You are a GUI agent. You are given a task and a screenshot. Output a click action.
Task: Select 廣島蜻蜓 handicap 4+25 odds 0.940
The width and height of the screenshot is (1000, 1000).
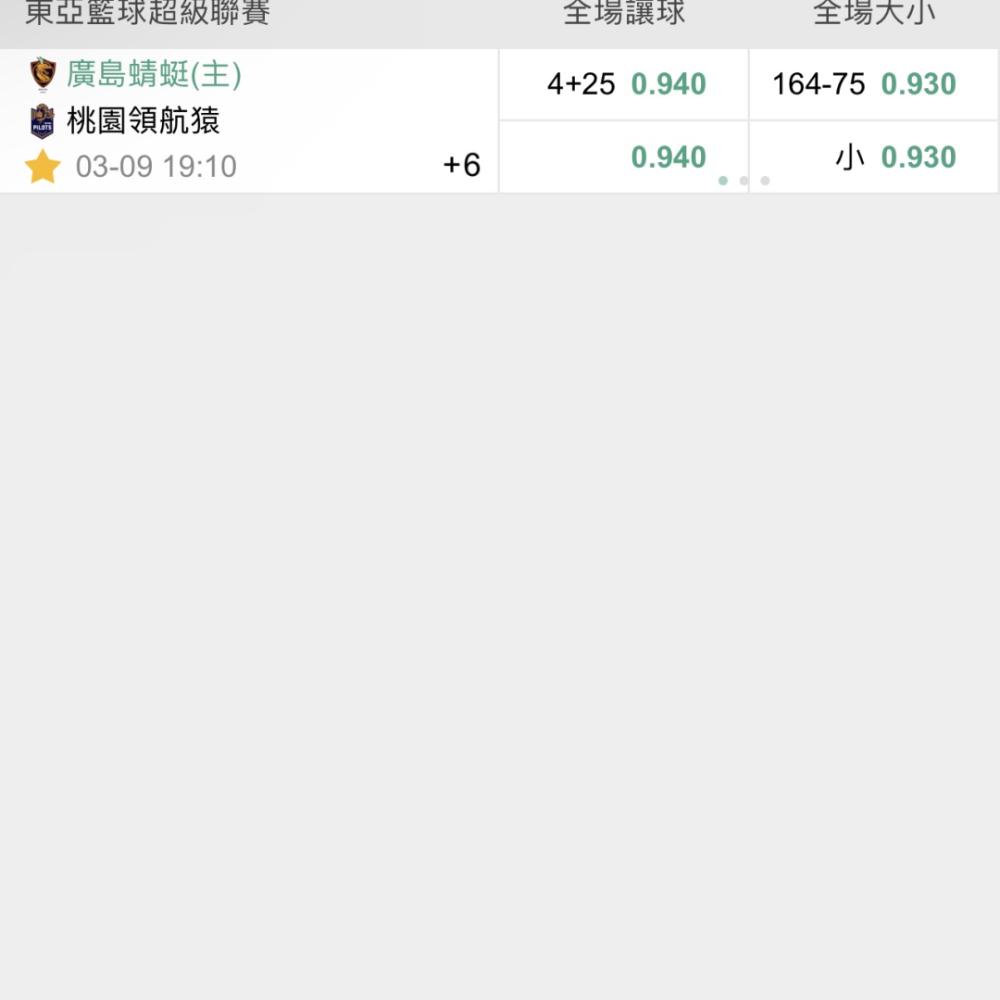tap(625, 85)
